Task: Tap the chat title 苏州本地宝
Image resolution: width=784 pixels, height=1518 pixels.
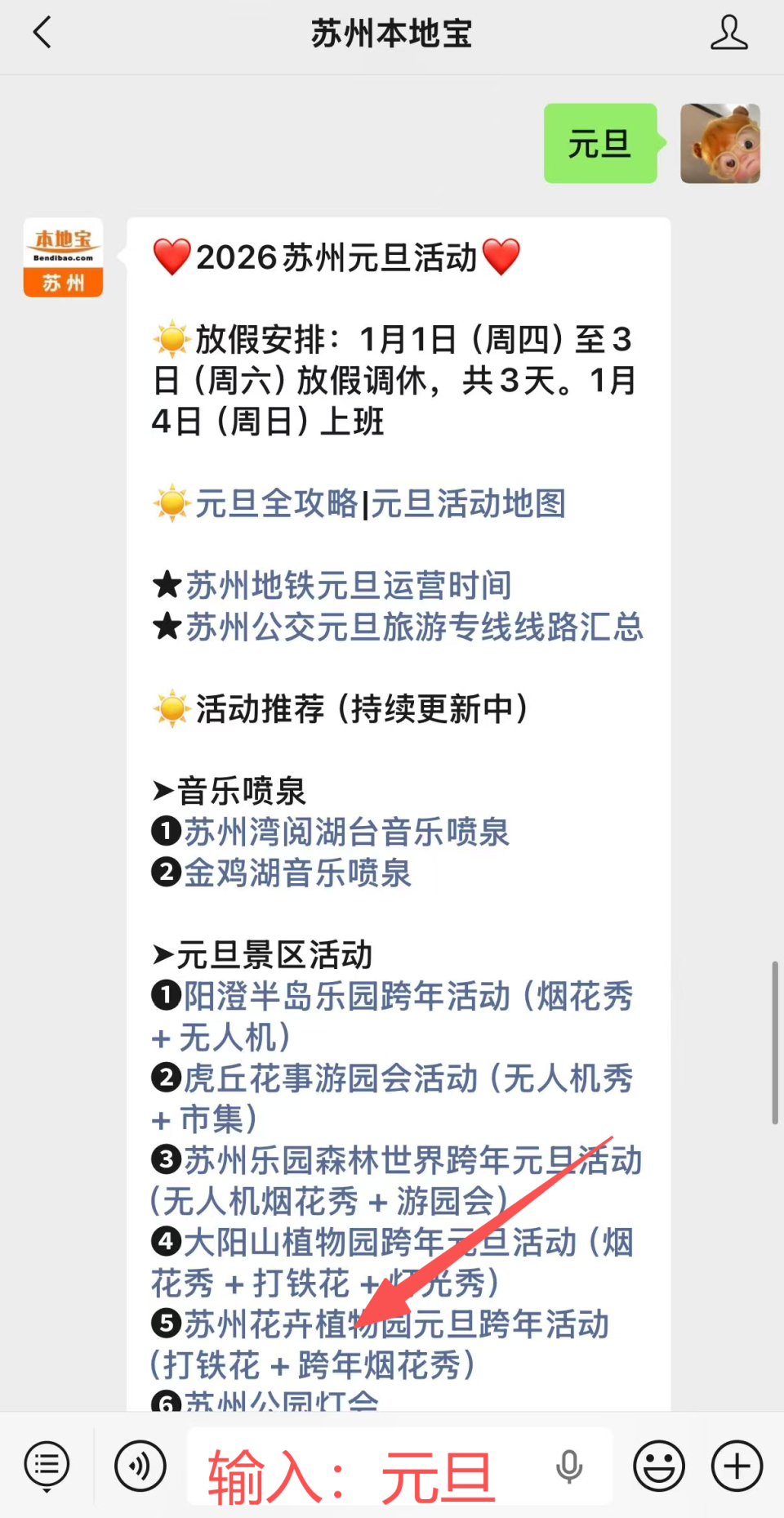Action: click(391, 34)
